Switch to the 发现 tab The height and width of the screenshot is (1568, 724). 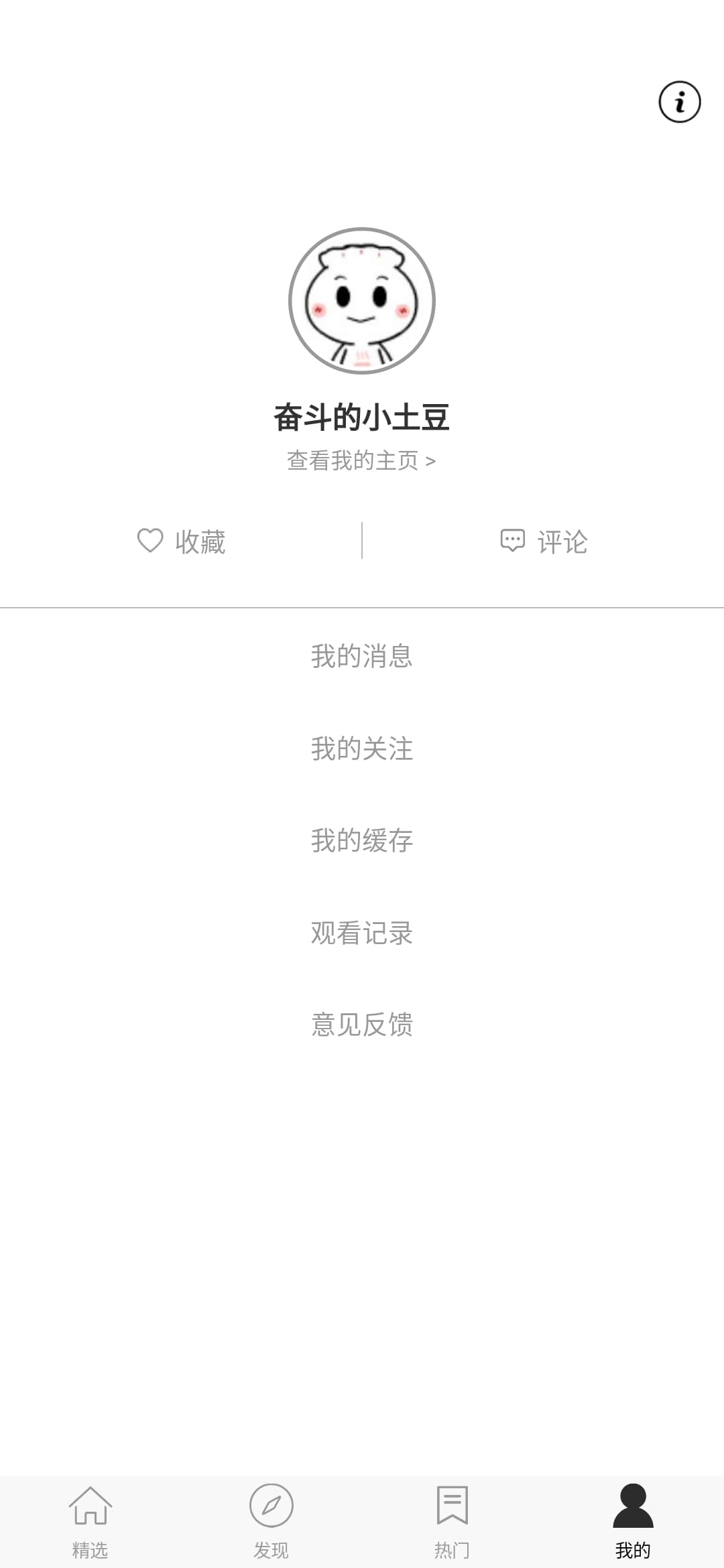click(x=271, y=1521)
